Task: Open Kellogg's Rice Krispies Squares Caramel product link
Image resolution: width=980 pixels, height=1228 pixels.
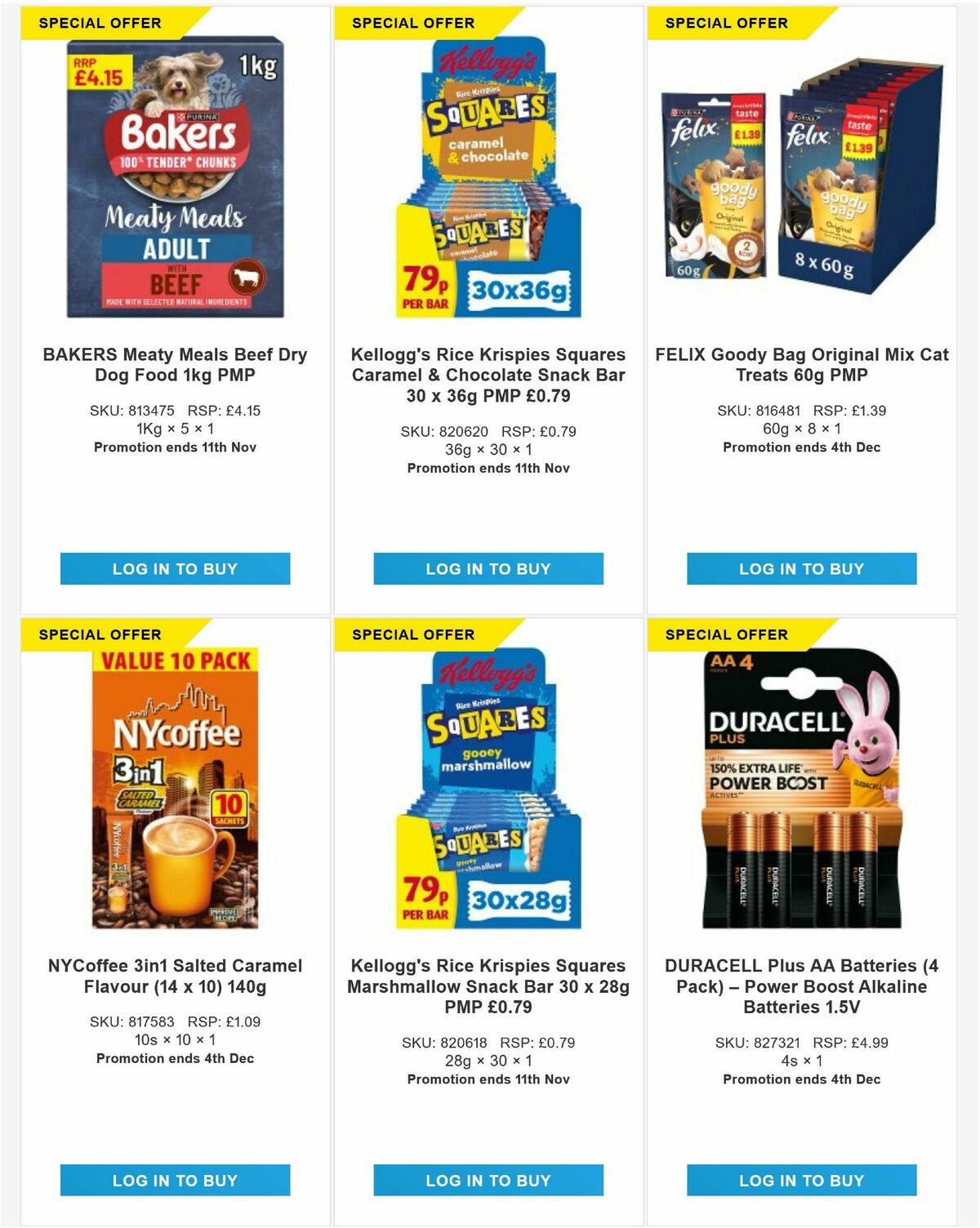Action: coord(488,376)
